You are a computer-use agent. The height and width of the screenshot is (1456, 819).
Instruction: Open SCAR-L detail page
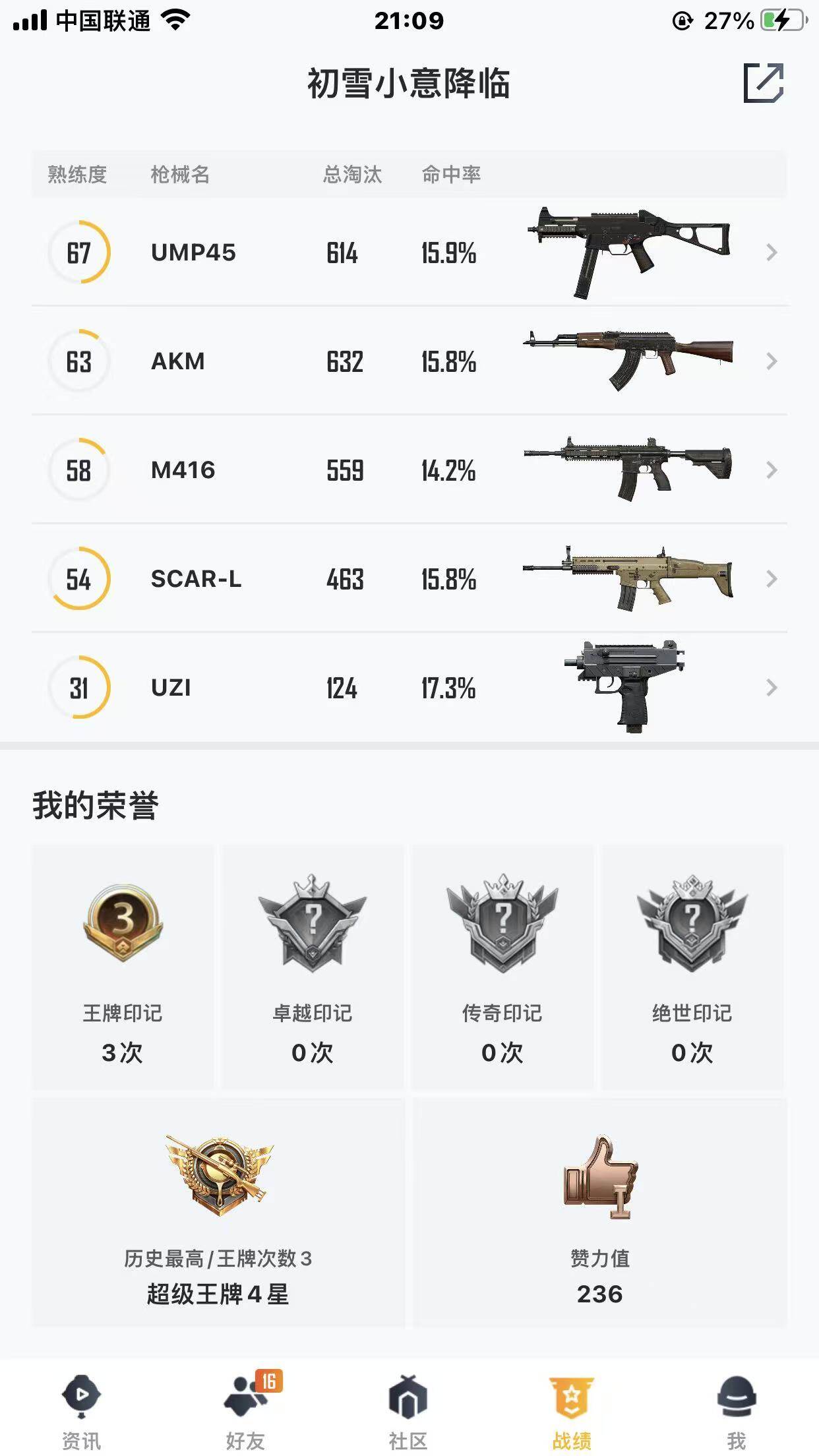[x=772, y=579]
